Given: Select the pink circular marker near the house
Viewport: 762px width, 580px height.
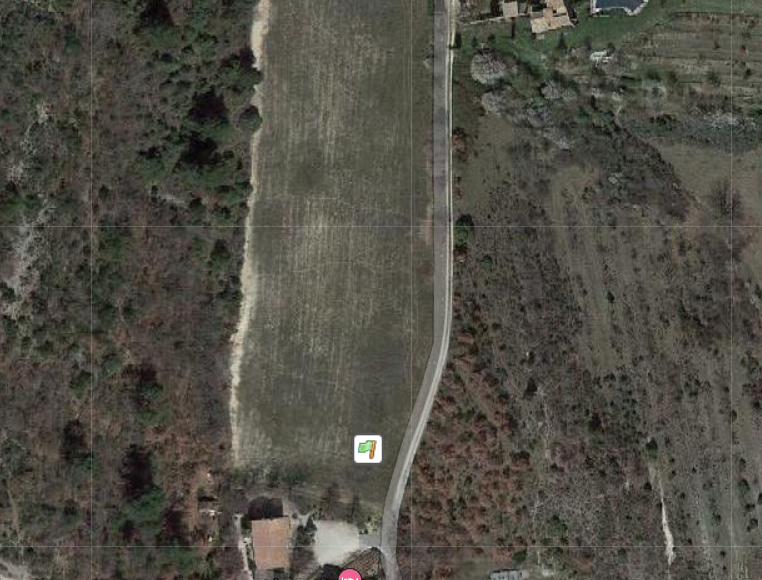Looking at the screenshot, I should click(x=349, y=575).
